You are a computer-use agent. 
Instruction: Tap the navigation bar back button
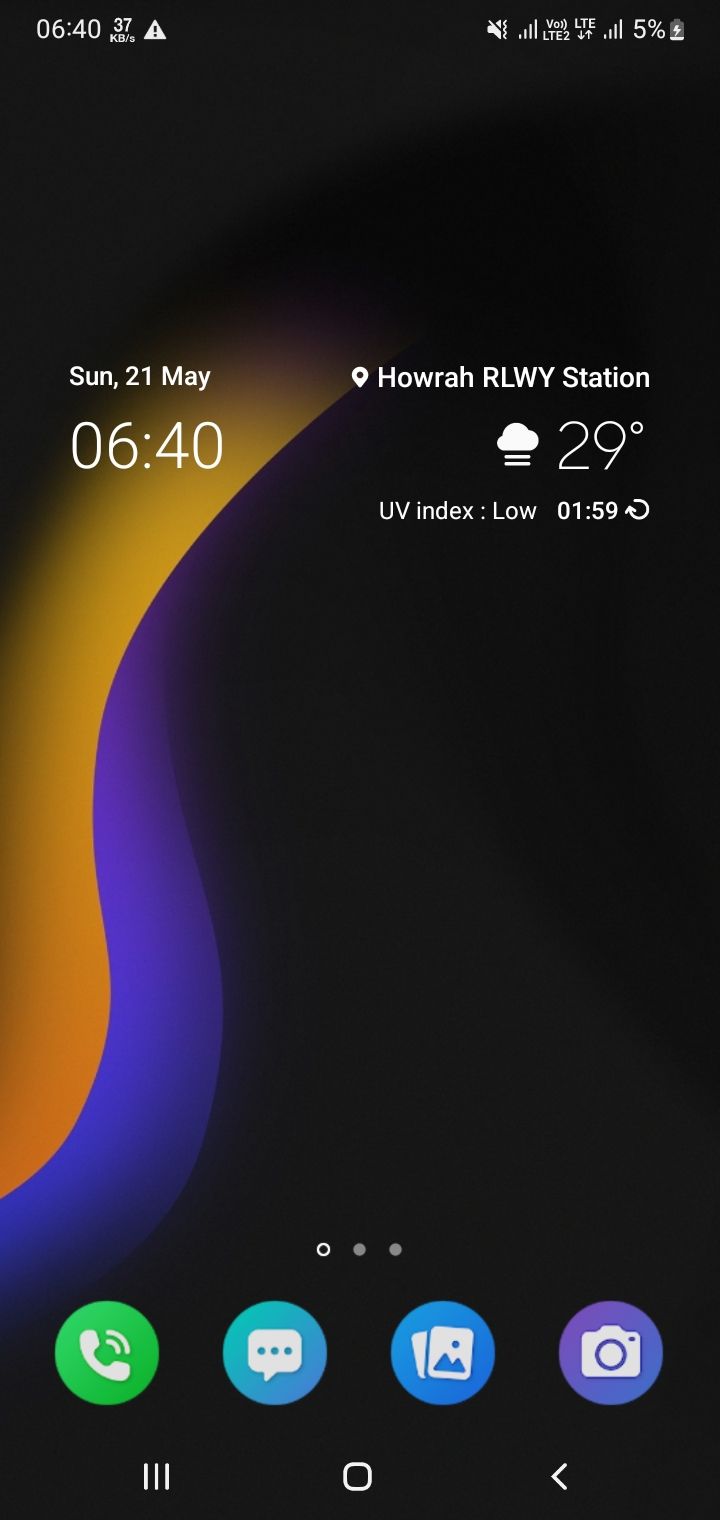[560, 1476]
